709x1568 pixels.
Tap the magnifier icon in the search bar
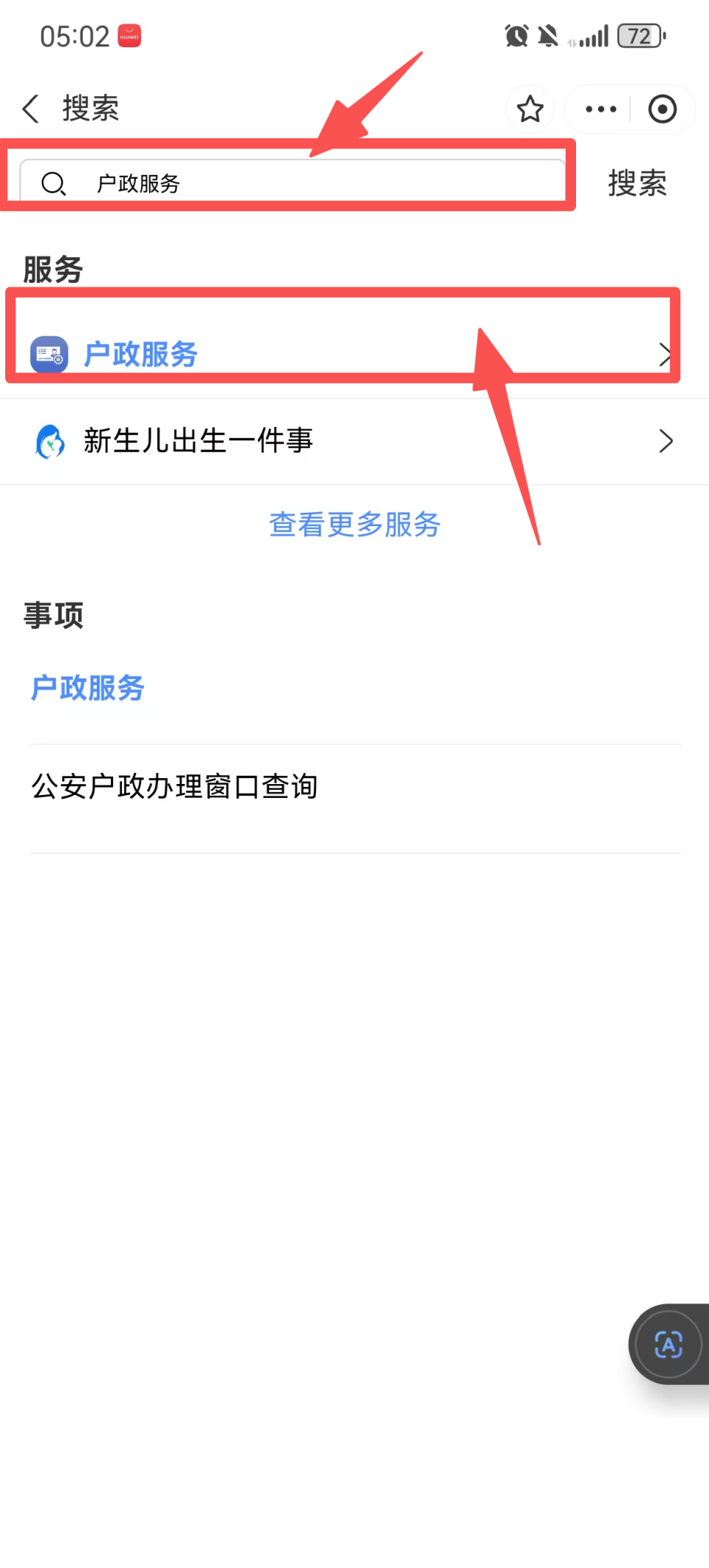54,184
